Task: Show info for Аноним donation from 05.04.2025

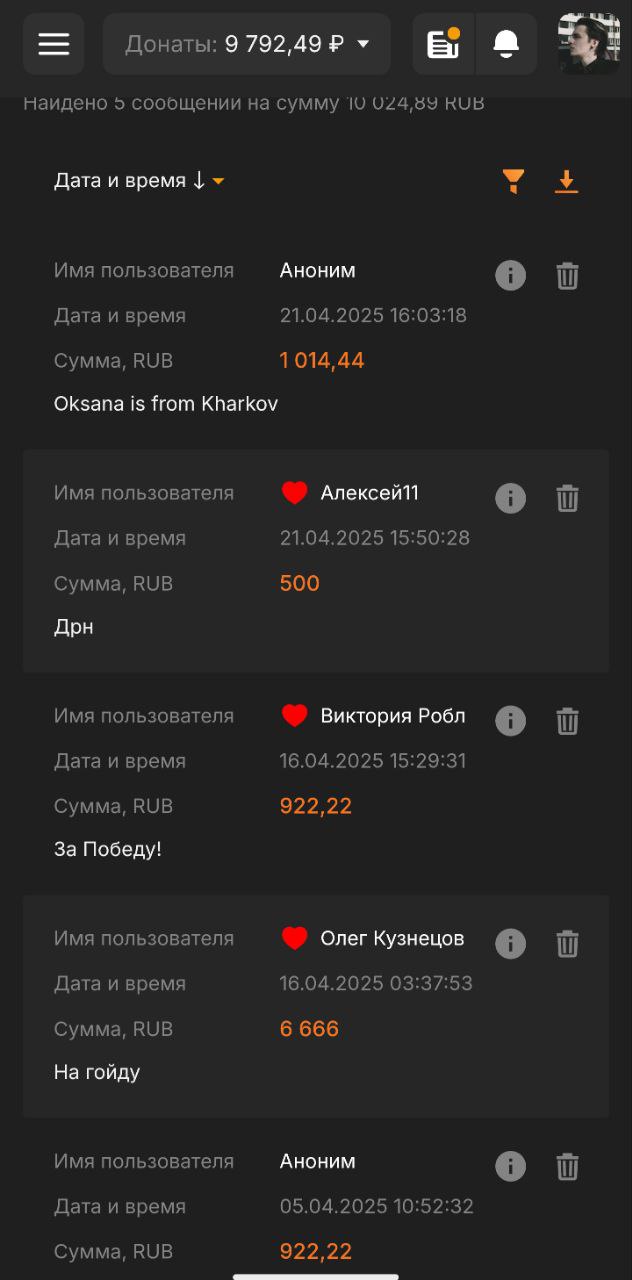Action: click(x=510, y=1166)
